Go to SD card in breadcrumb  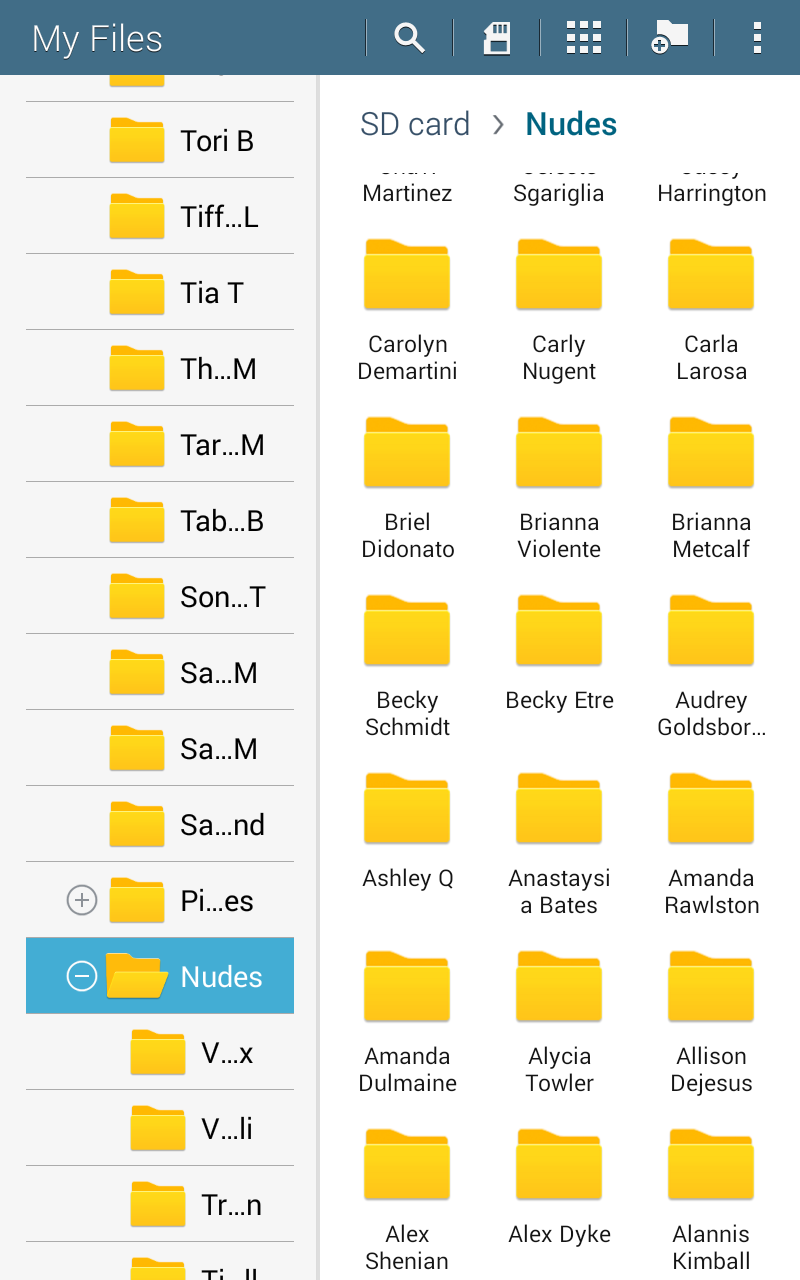coord(415,124)
